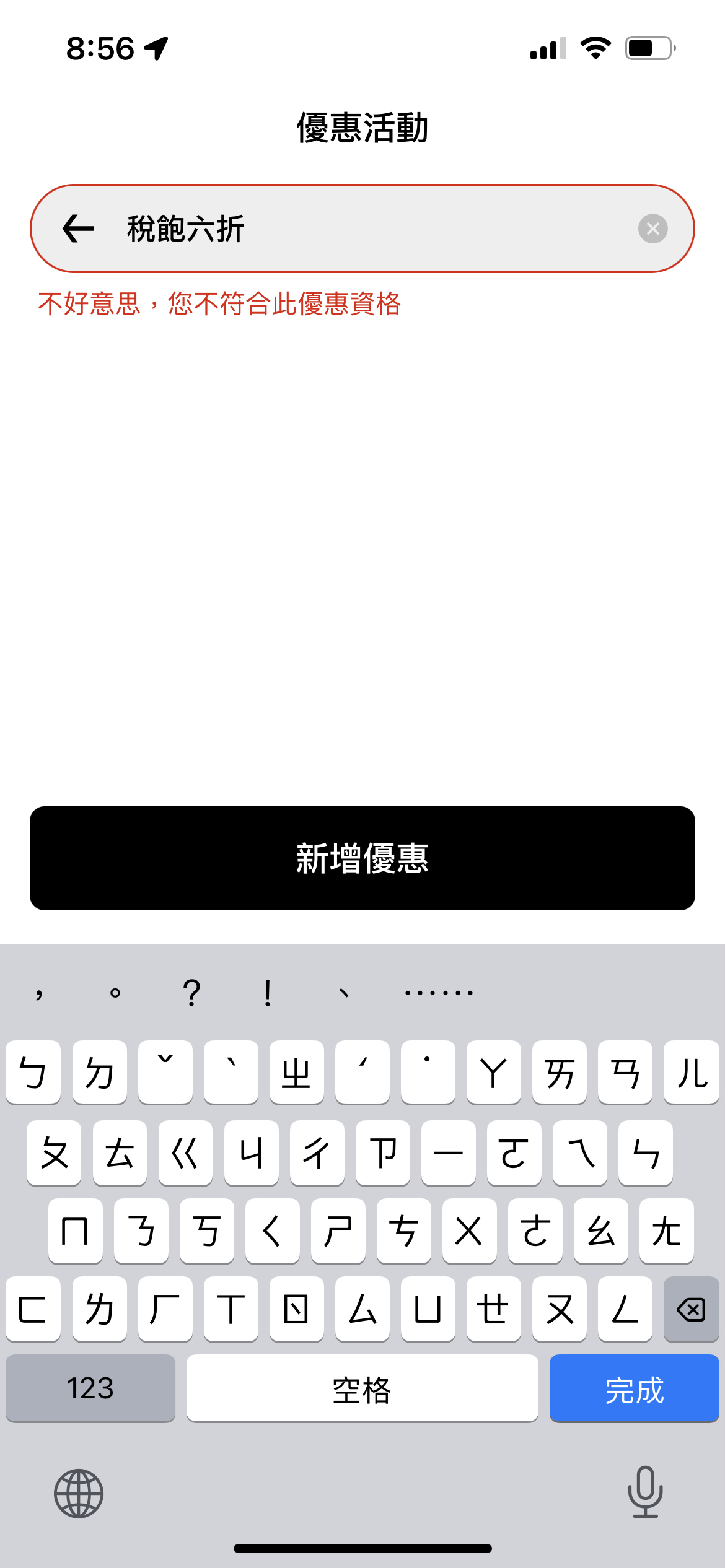Focus the promo code field with 稅飽六折
725x1568 pixels.
pyautogui.click(x=362, y=229)
